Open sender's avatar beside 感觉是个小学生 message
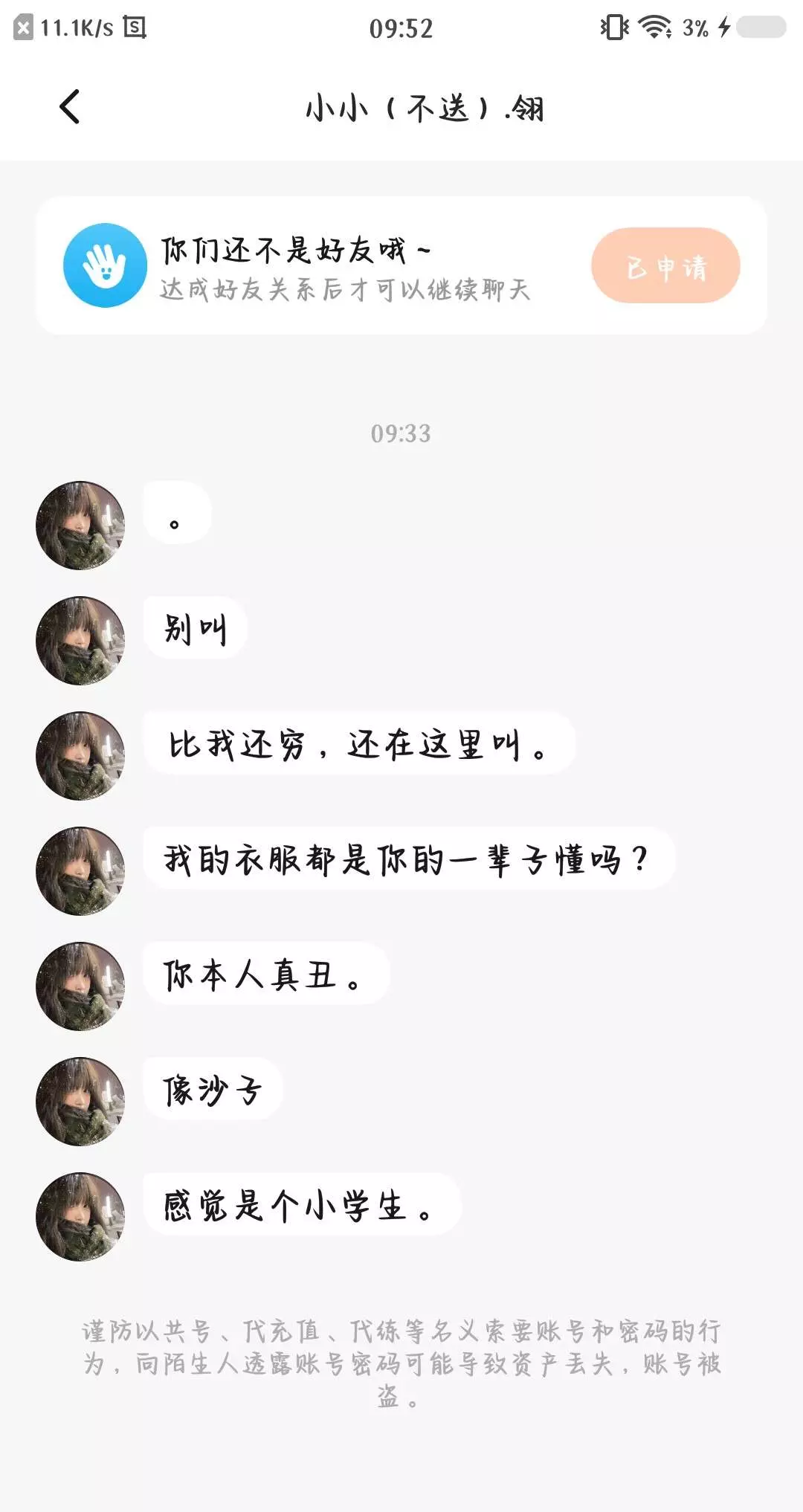The image size is (803, 1512). coord(80,1216)
